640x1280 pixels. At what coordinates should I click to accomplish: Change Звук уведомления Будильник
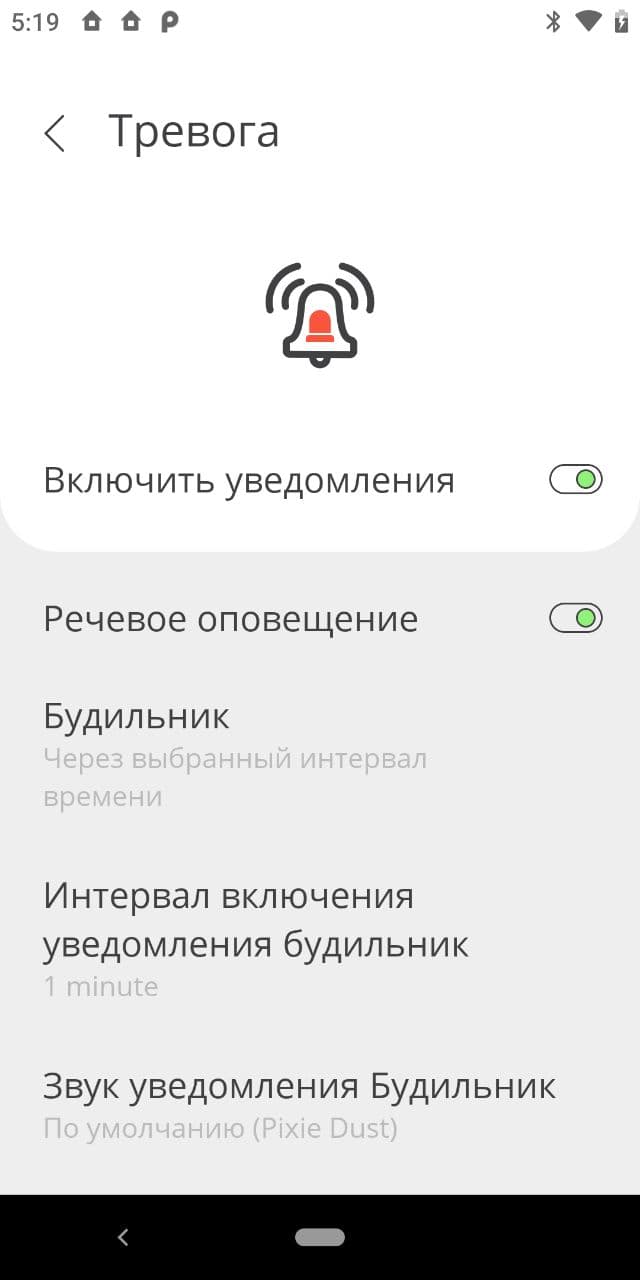pyautogui.click(x=320, y=1106)
